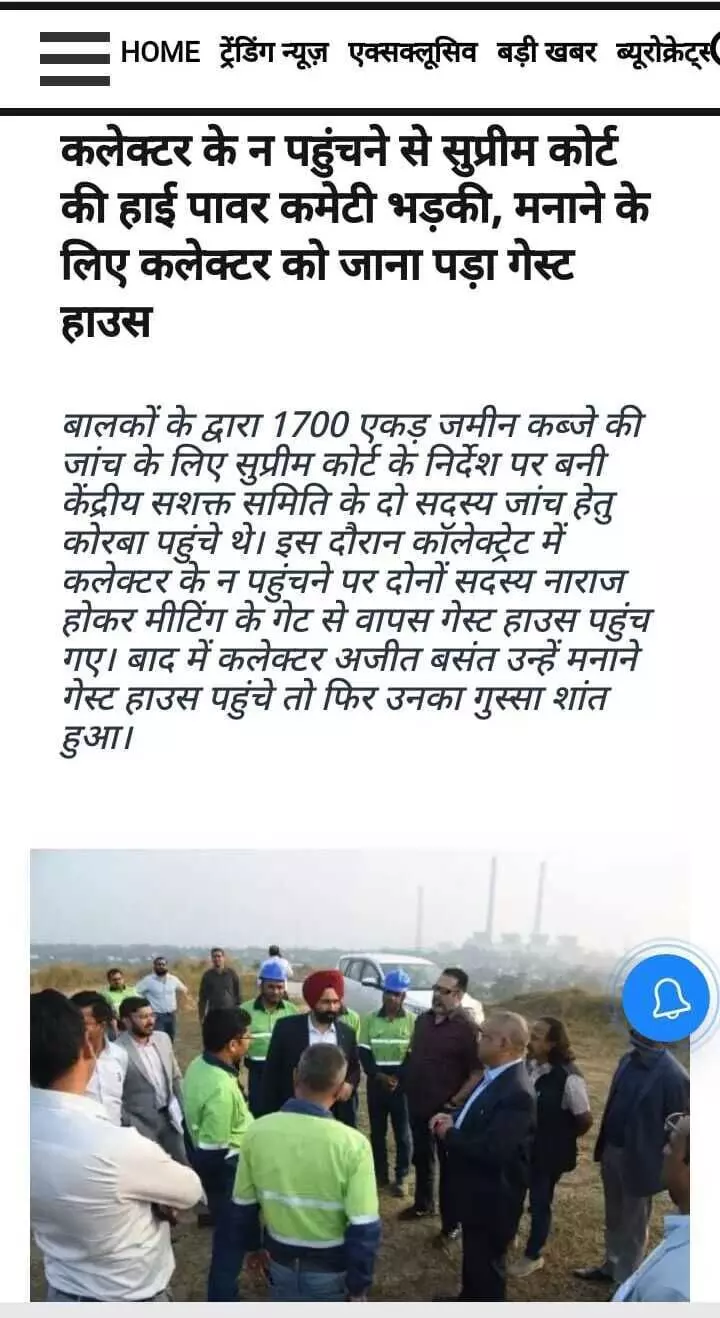720x1318 pixels.
Task: Open the hamburger drawer menu
Action: click(x=75, y=57)
